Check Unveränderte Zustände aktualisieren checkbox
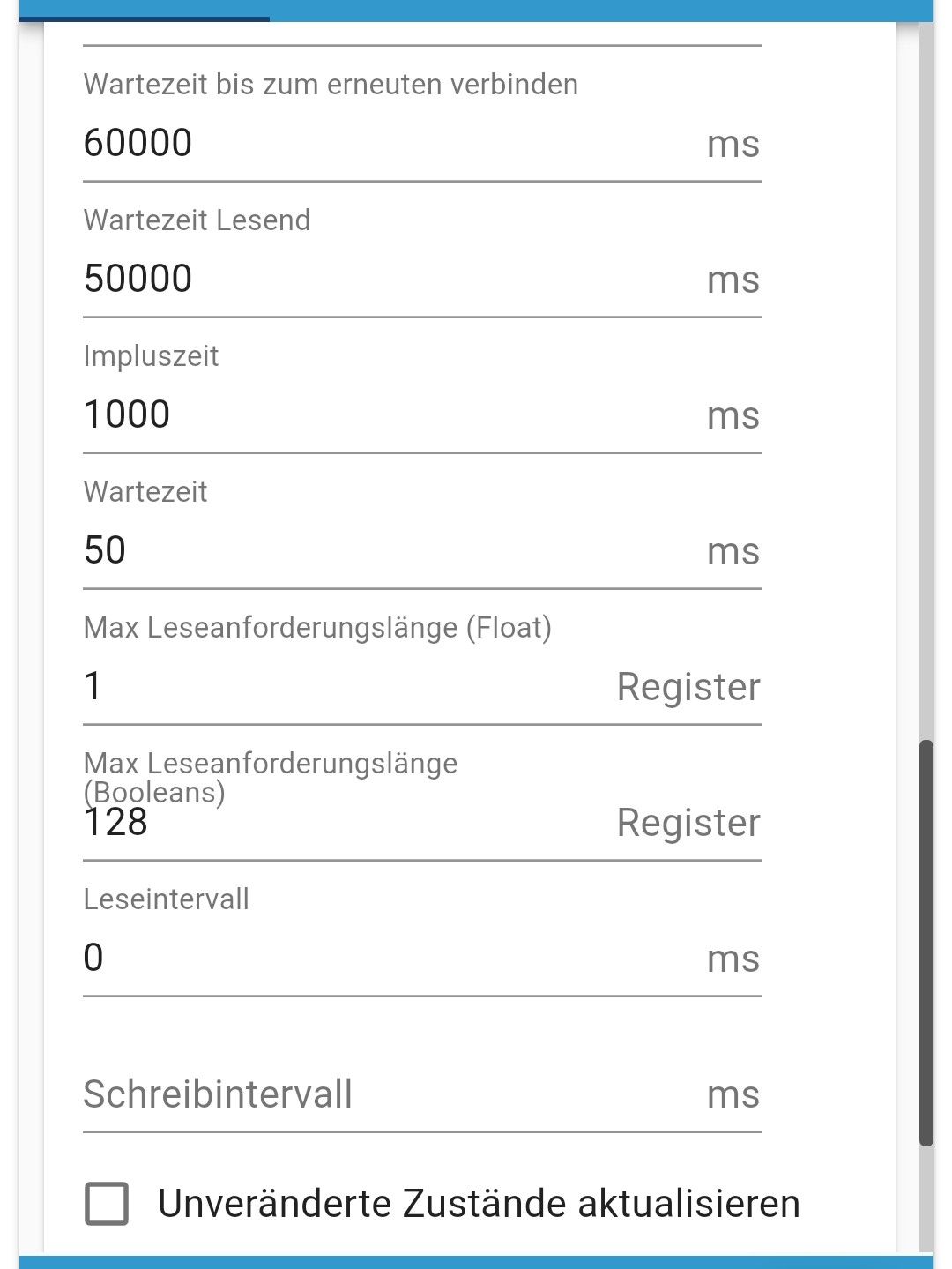 tap(107, 1204)
